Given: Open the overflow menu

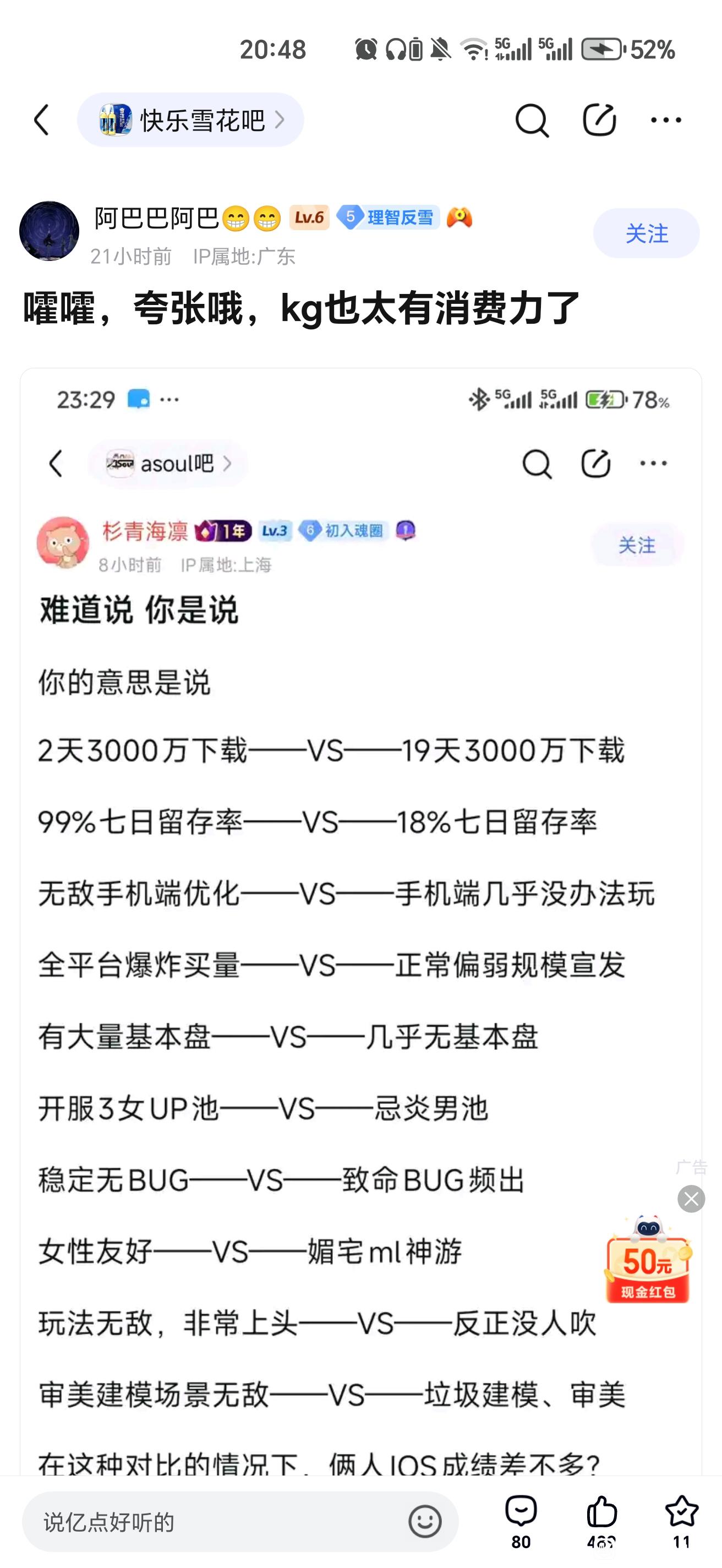Looking at the screenshot, I should click(666, 120).
